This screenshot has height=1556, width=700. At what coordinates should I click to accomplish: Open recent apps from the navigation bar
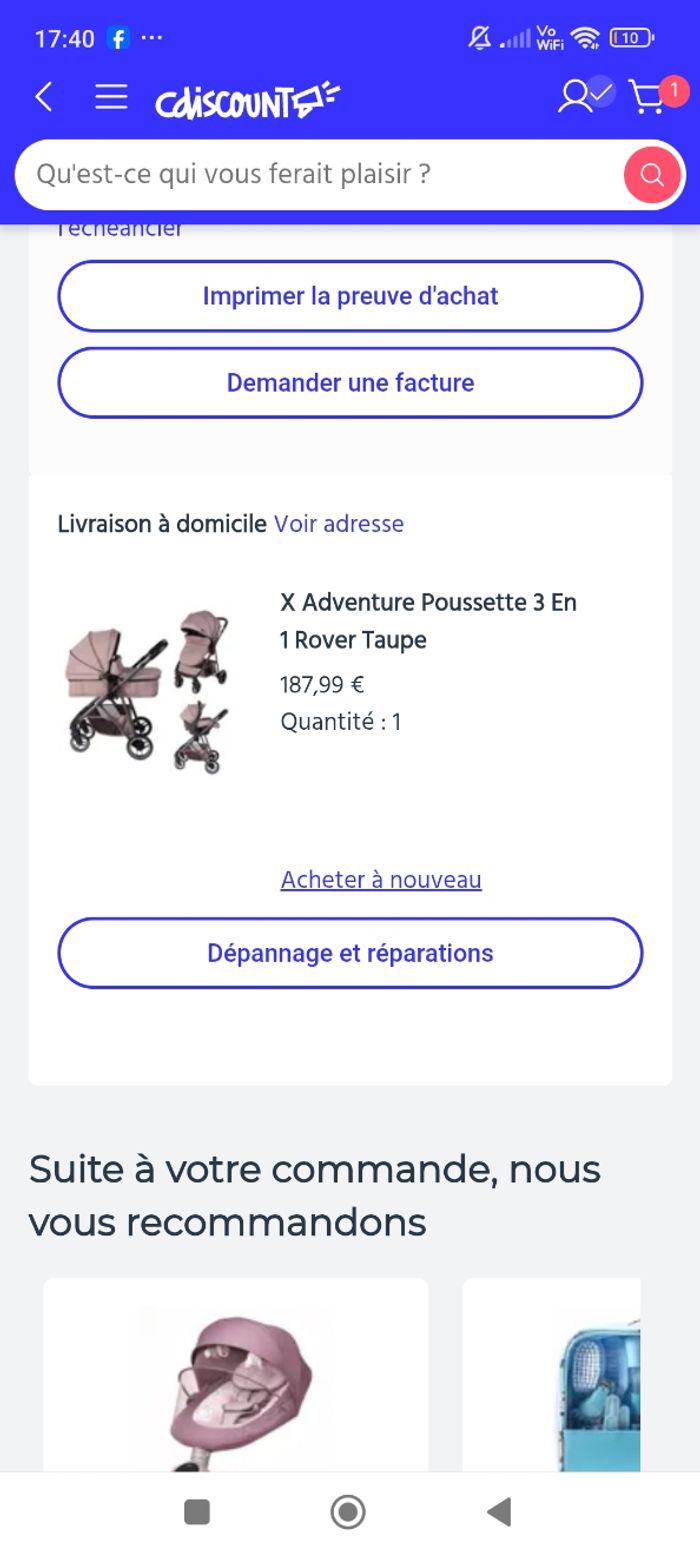click(x=197, y=1512)
